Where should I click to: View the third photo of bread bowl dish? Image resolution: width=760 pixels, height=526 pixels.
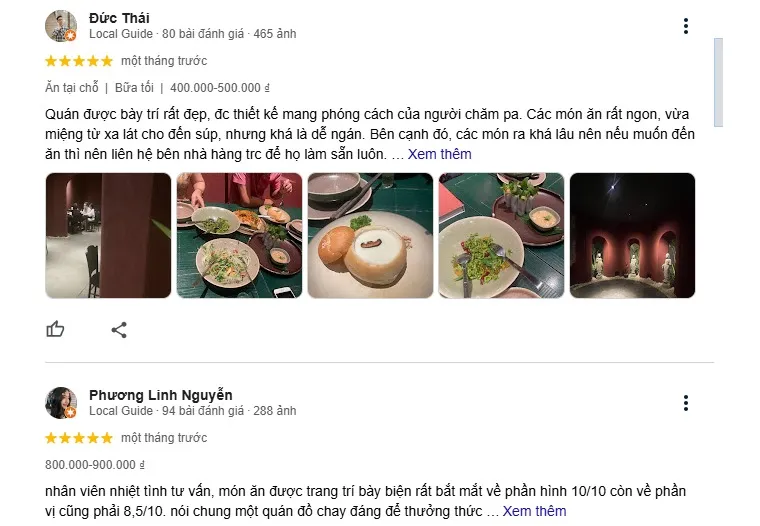tap(370, 236)
